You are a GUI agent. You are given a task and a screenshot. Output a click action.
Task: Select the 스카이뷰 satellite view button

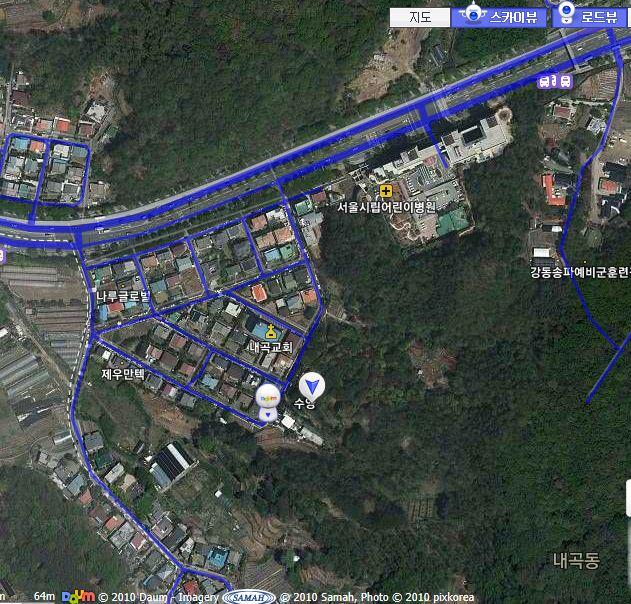[x=500, y=17]
